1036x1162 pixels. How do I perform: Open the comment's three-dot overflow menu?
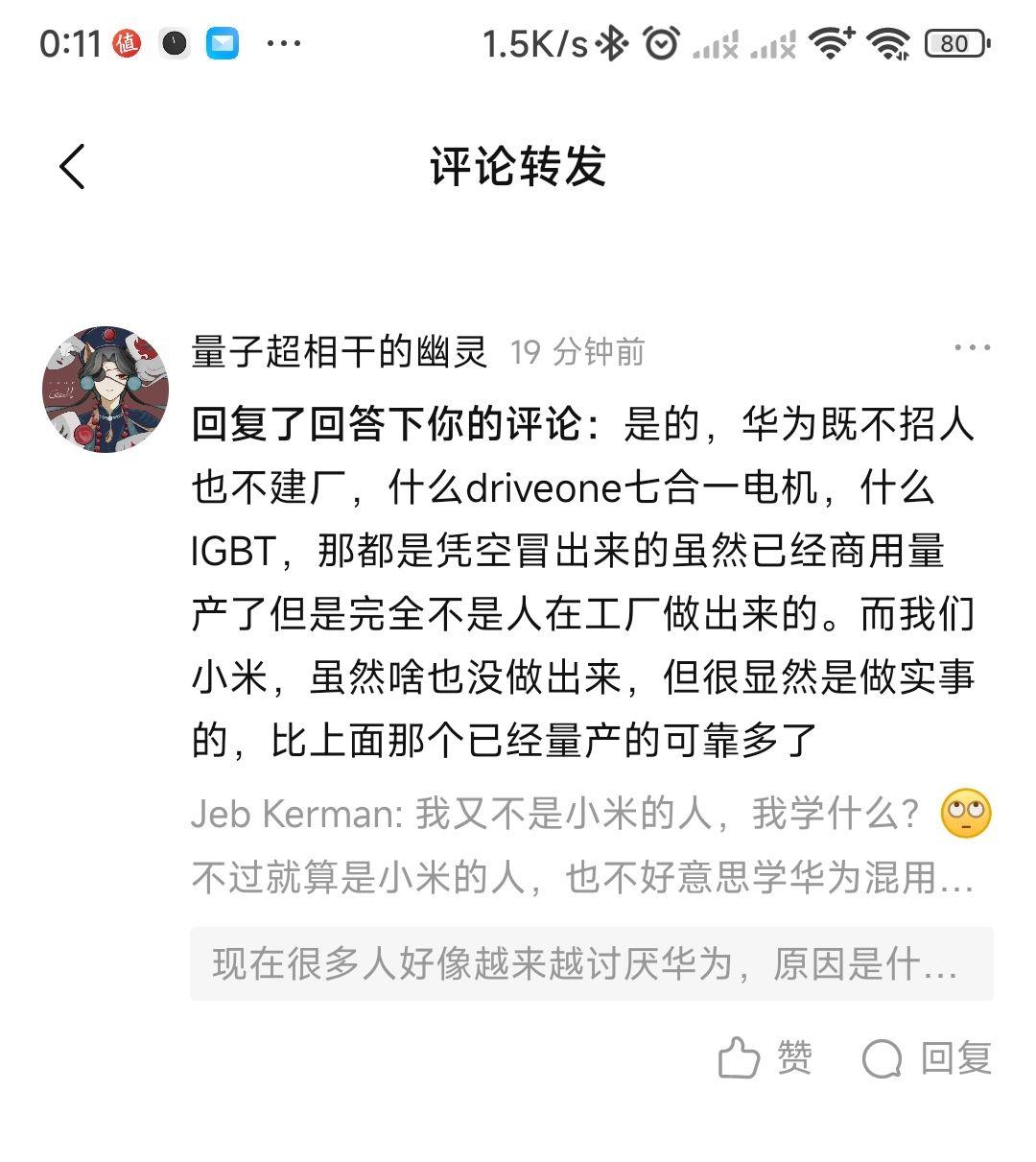972,348
